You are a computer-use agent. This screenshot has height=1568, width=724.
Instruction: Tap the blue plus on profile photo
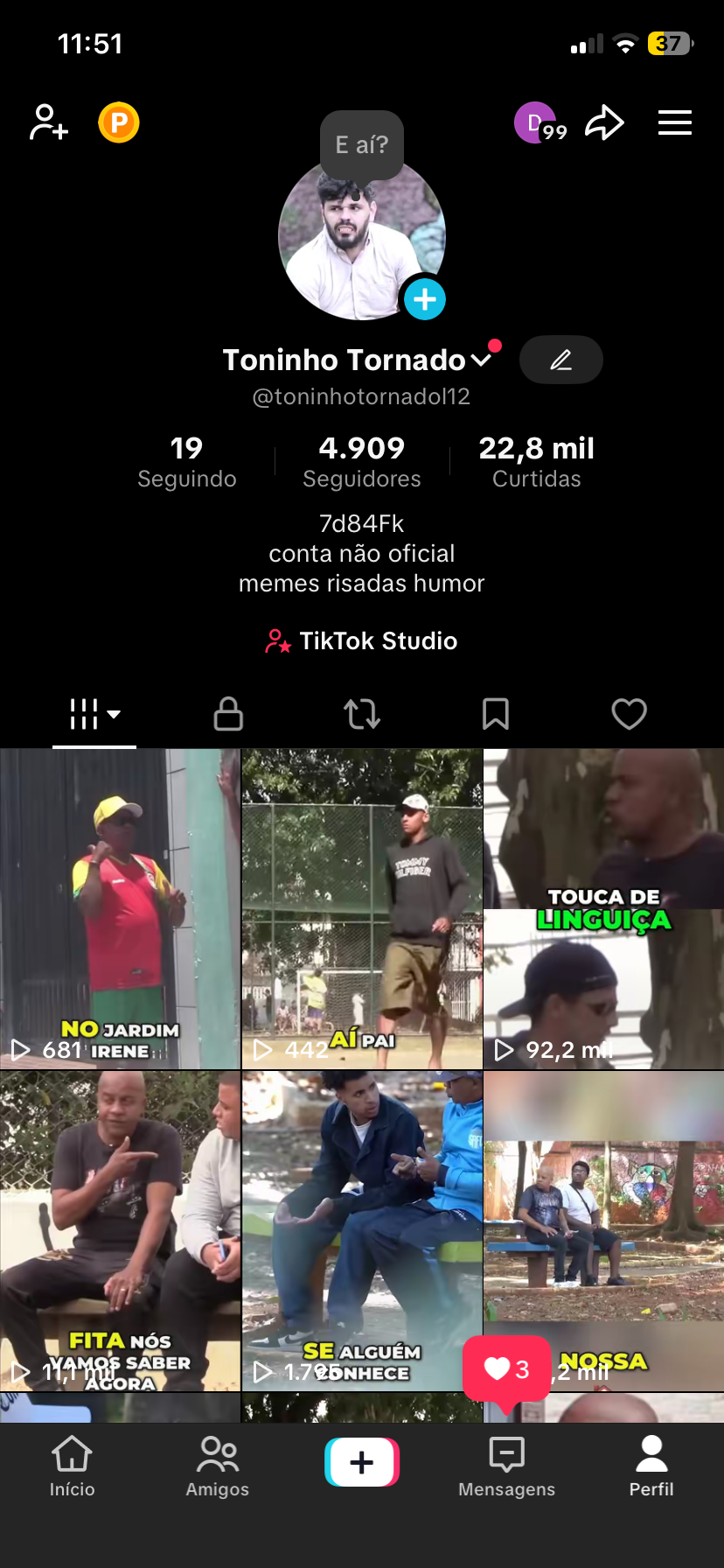[425, 300]
